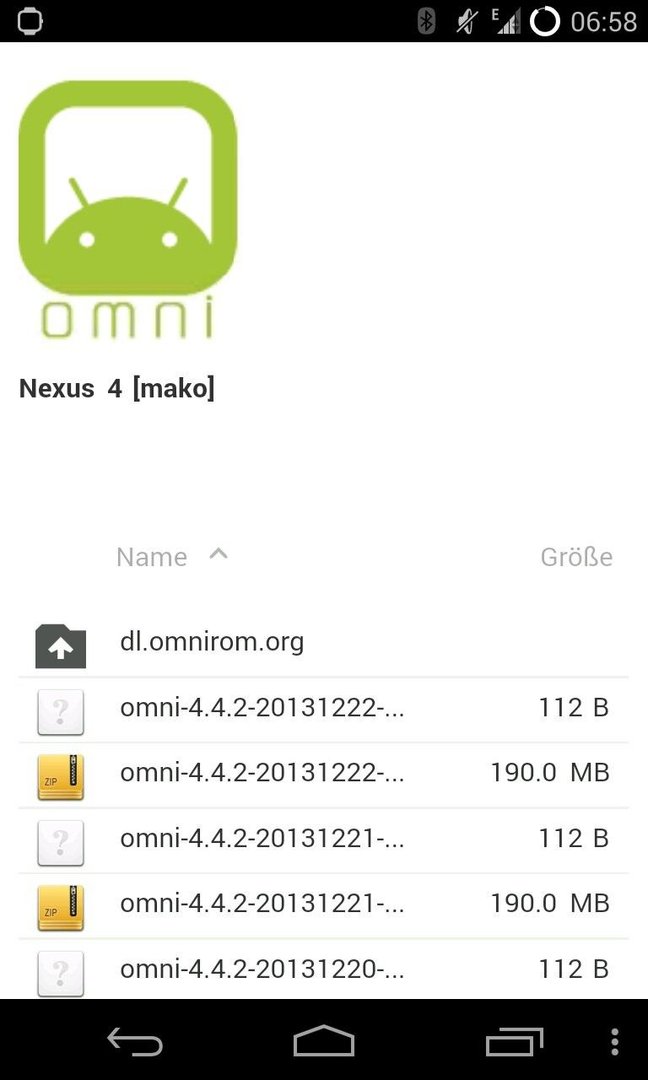Viewport: 648px width, 1080px height.
Task: Sort files by Größe column
Action: 576,557
